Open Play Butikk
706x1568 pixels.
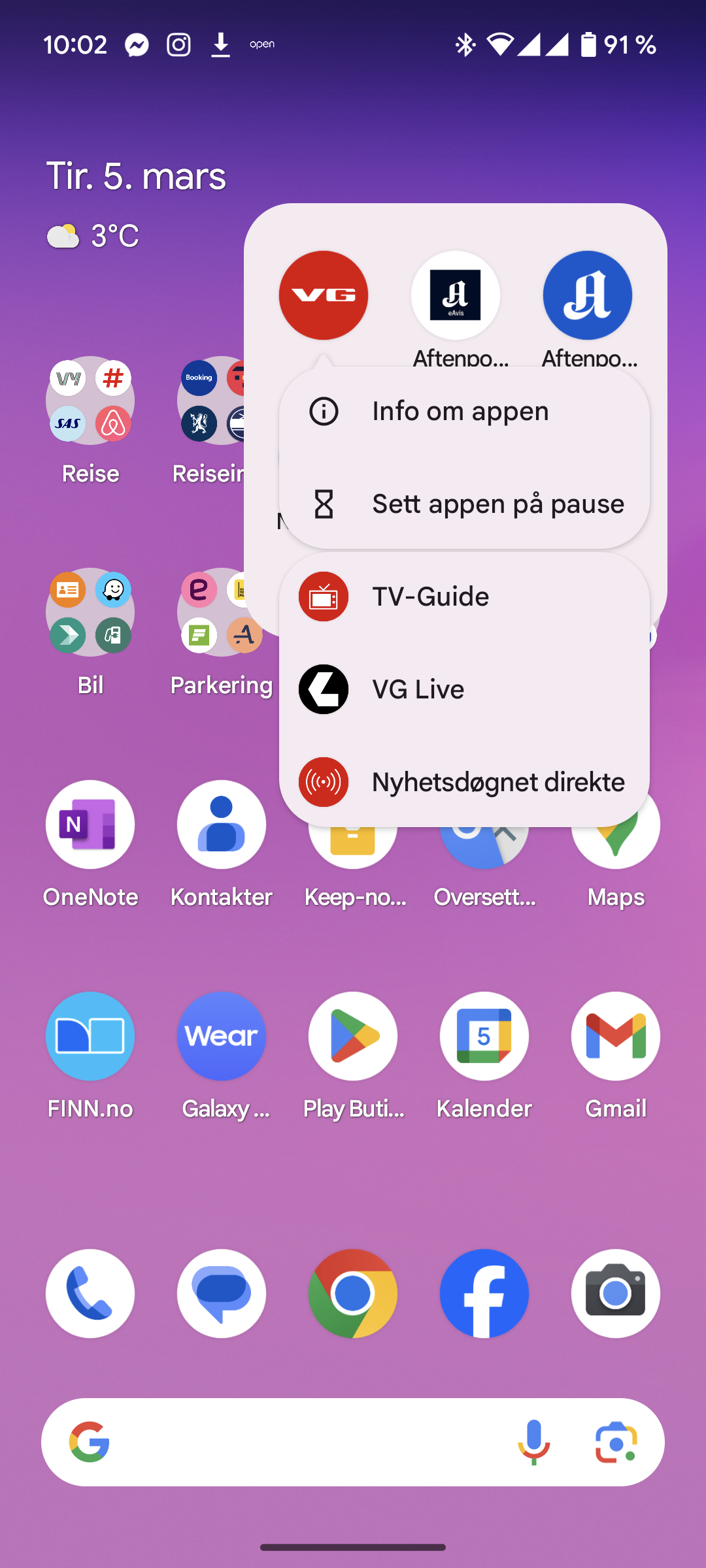pos(353,1036)
